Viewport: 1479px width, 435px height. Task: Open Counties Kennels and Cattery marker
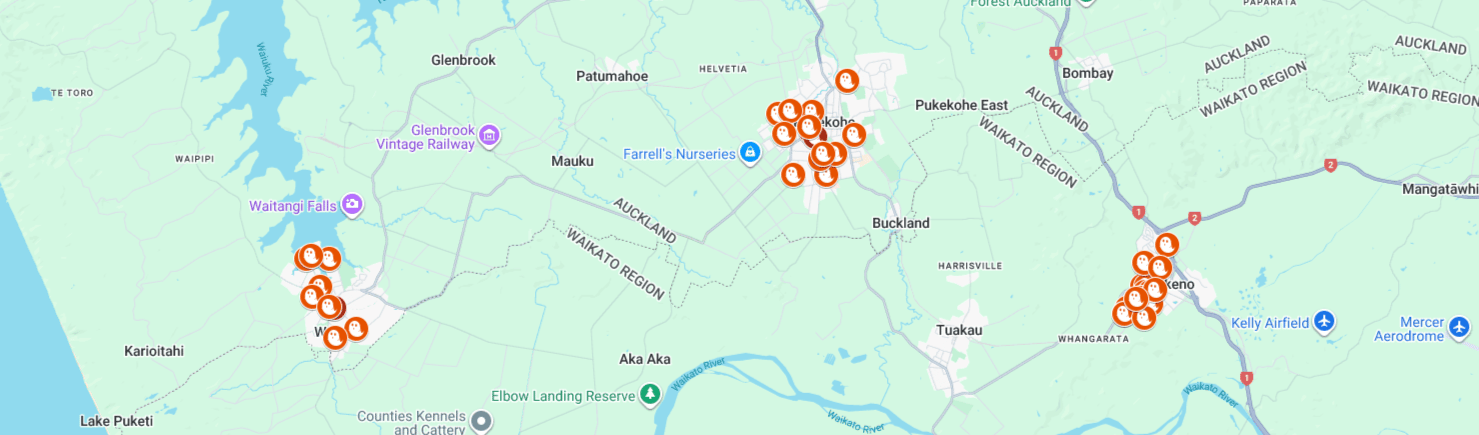(481, 421)
